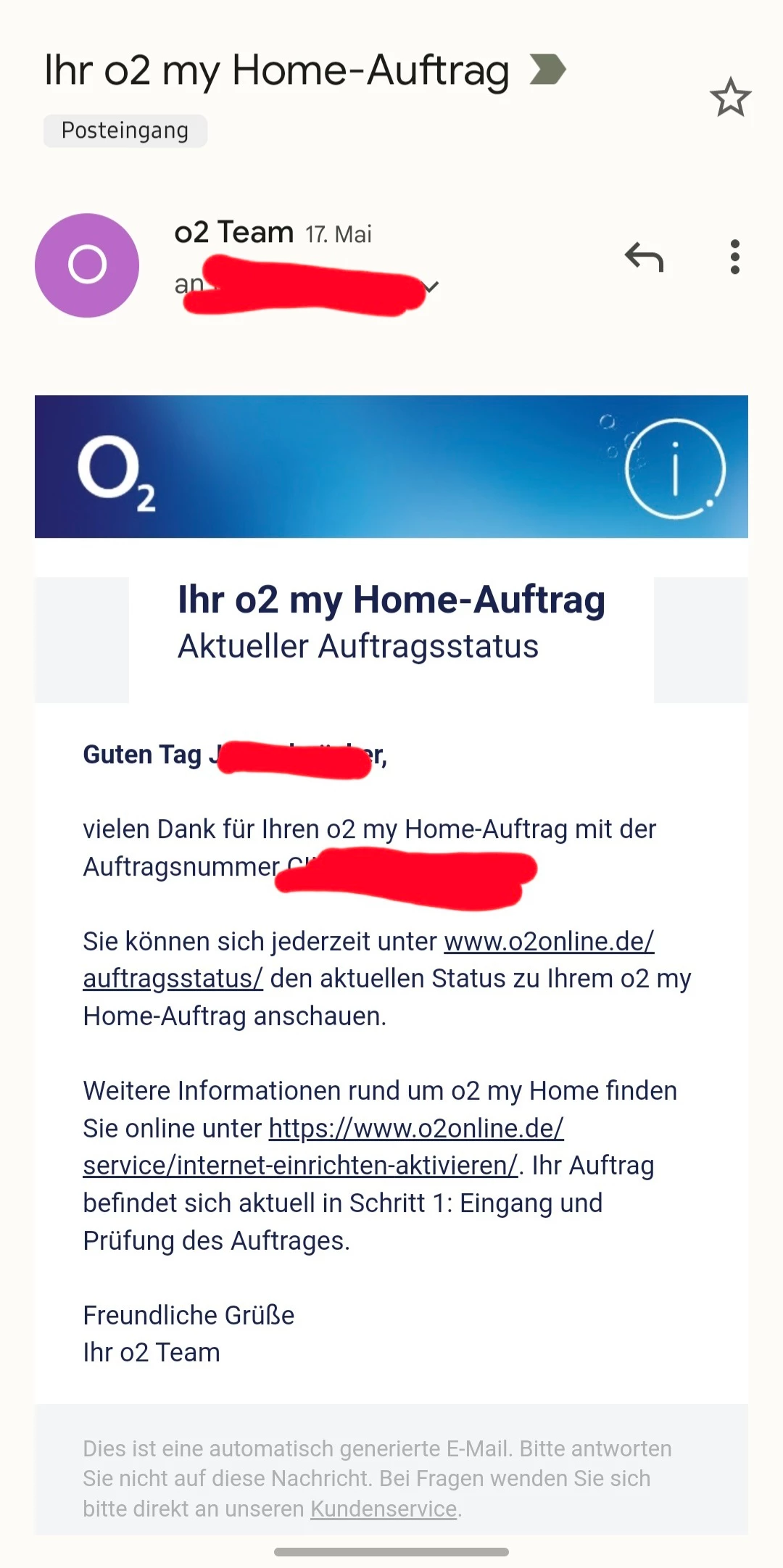Tap the o2 Team sender avatar
Image resolution: width=783 pixels, height=1568 pixels.
tap(87, 265)
